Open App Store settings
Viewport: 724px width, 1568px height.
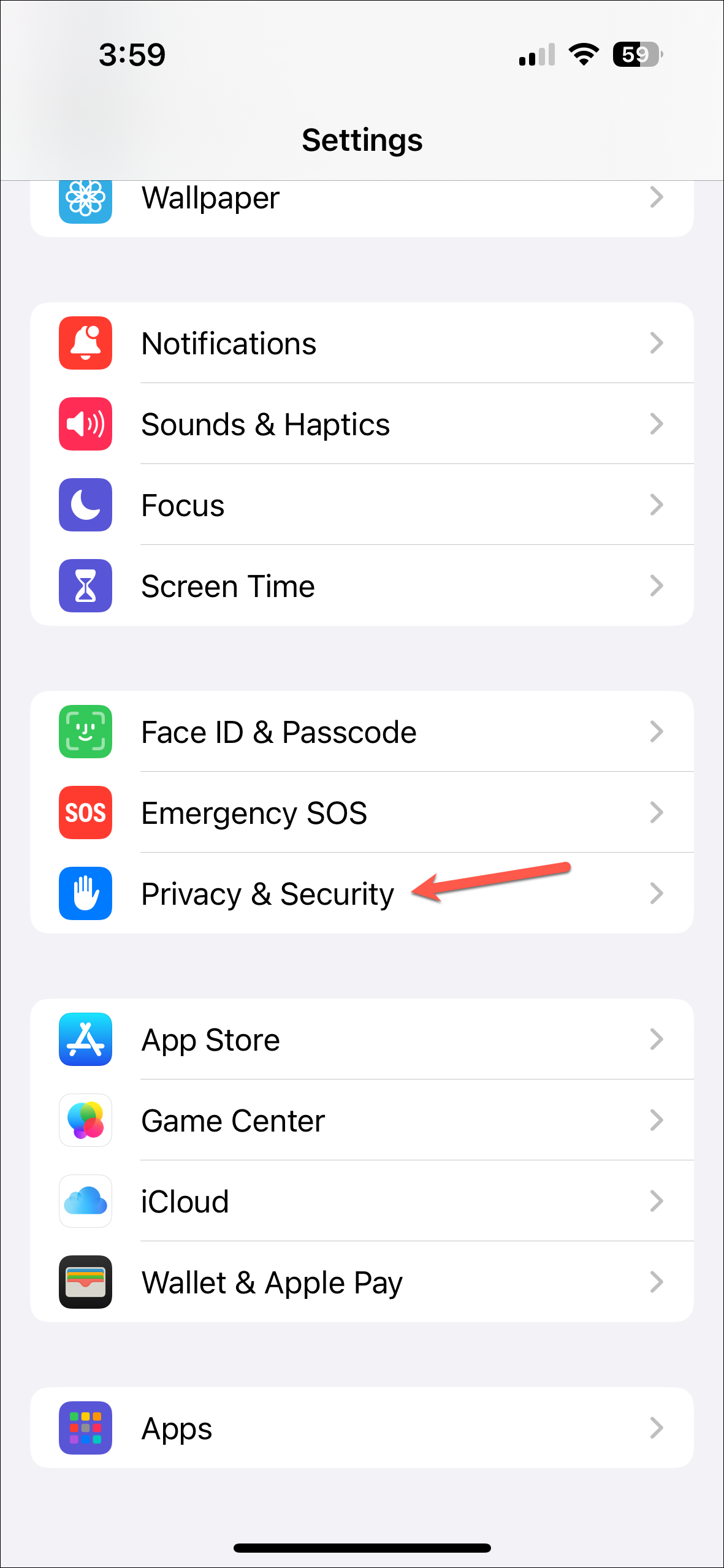pos(362,1039)
